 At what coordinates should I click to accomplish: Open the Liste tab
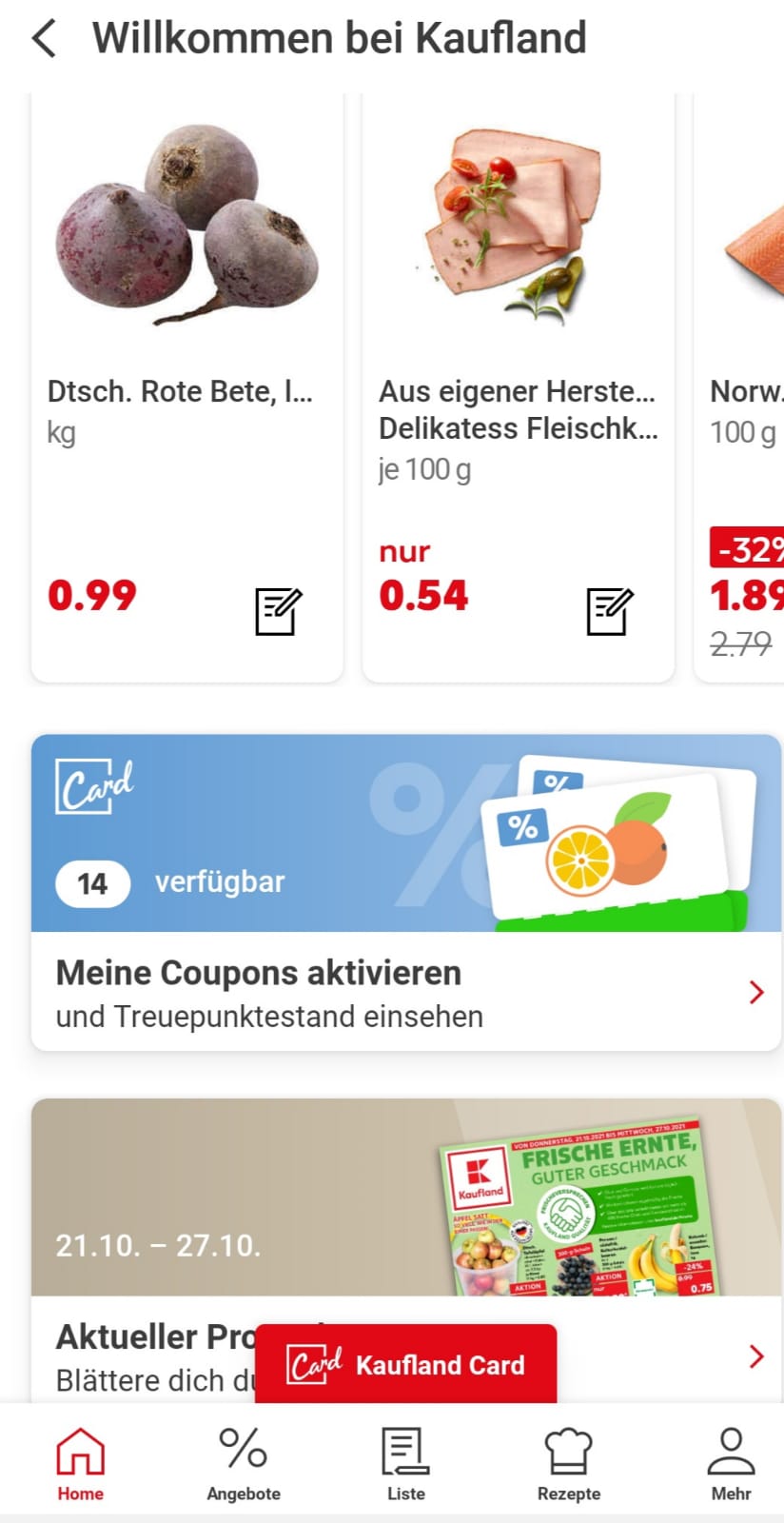[406, 1464]
